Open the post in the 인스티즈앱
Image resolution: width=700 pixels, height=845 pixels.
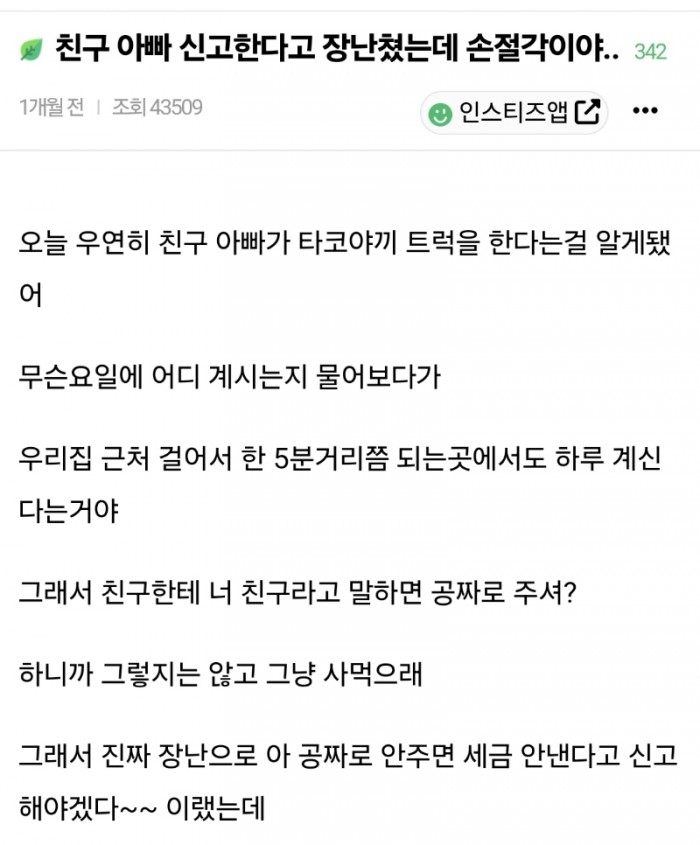(x=514, y=113)
